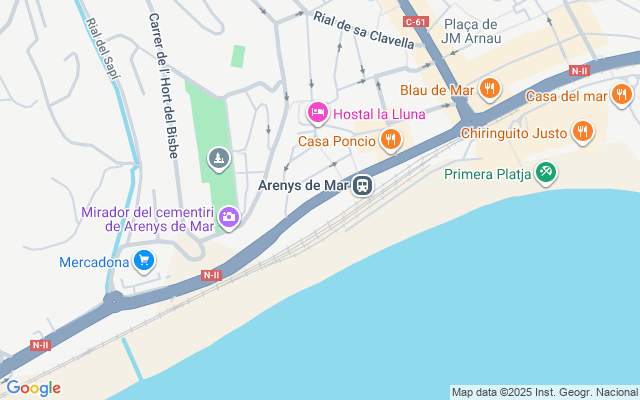Open the Hostal la Lluna hotel marker
Viewport: 640px width, 400px height.
pos(318,113)
